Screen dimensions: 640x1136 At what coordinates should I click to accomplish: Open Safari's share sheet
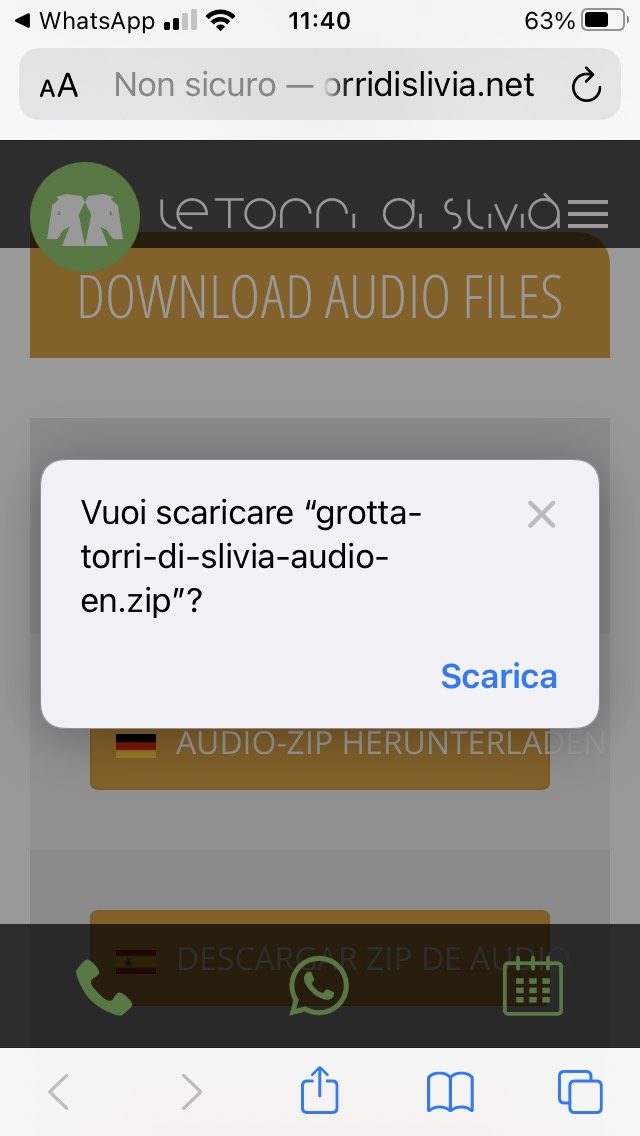pos(318,1091)
